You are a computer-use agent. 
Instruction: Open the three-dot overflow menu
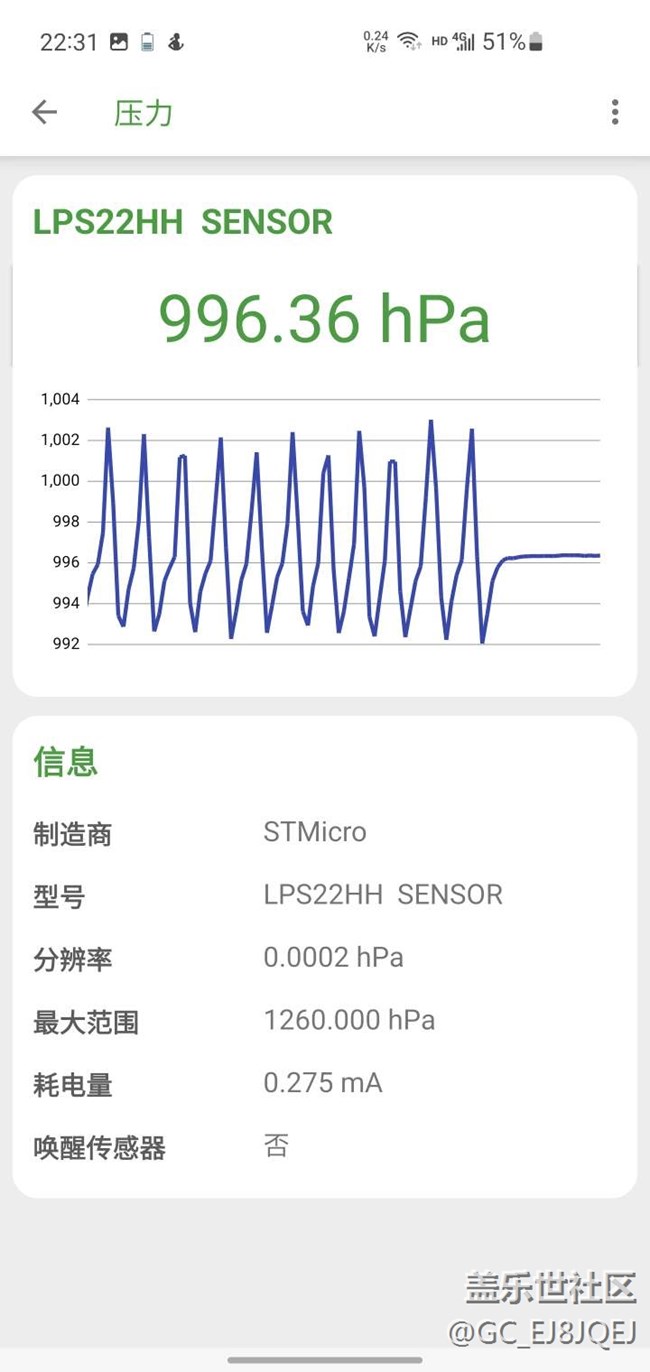[614, 112]
